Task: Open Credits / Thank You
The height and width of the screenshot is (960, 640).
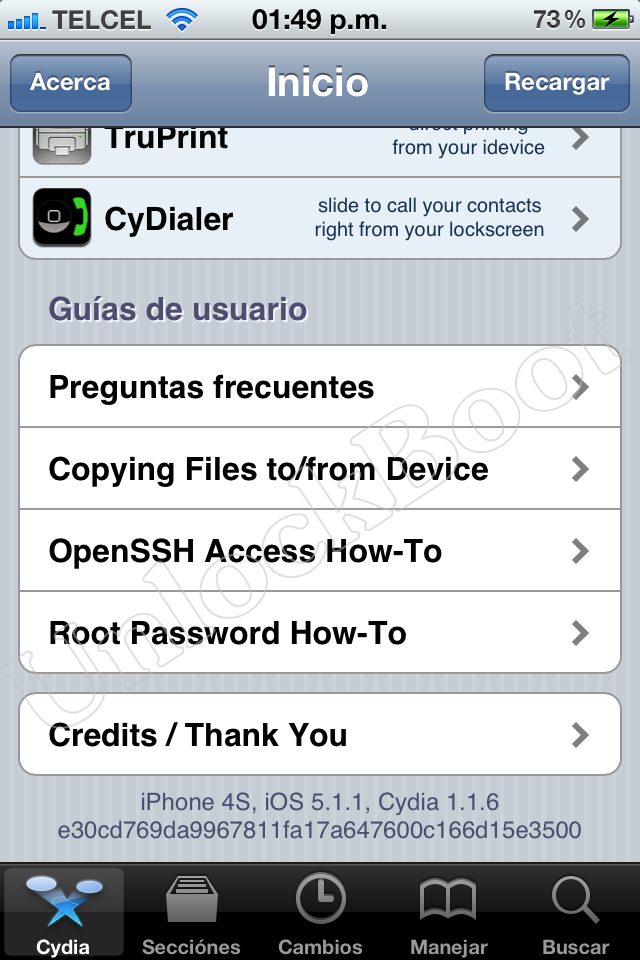Action: point(320,735)
